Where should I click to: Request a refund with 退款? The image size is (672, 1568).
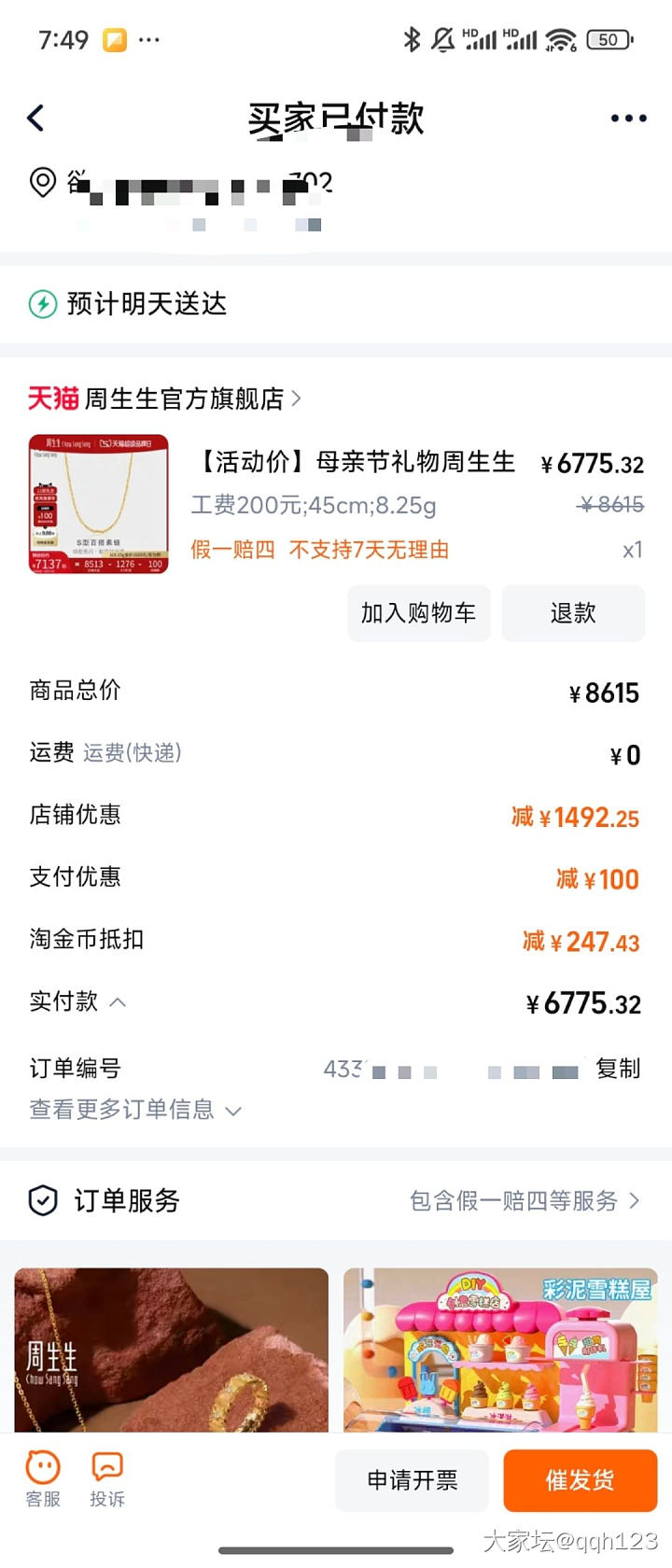click(573, 613)
